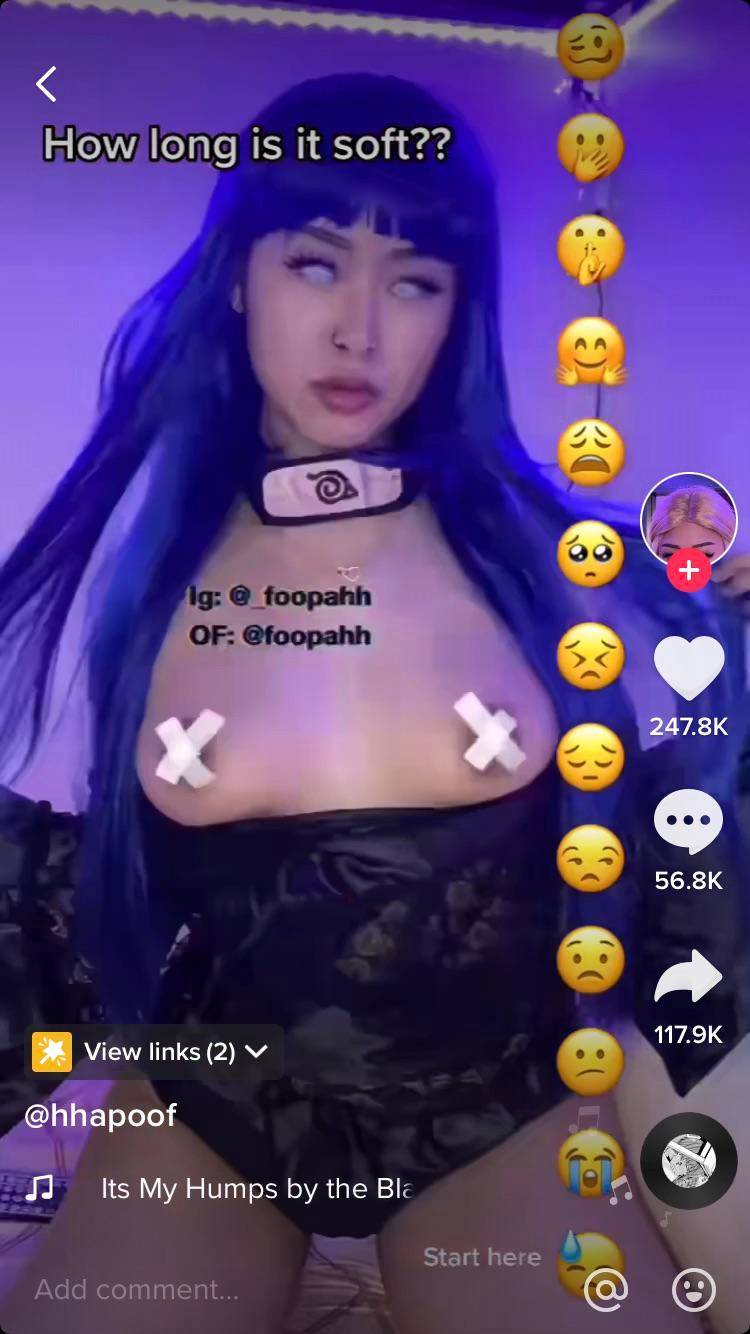
Task: Open the @hhapoof profile
Action: (100, 1116)
